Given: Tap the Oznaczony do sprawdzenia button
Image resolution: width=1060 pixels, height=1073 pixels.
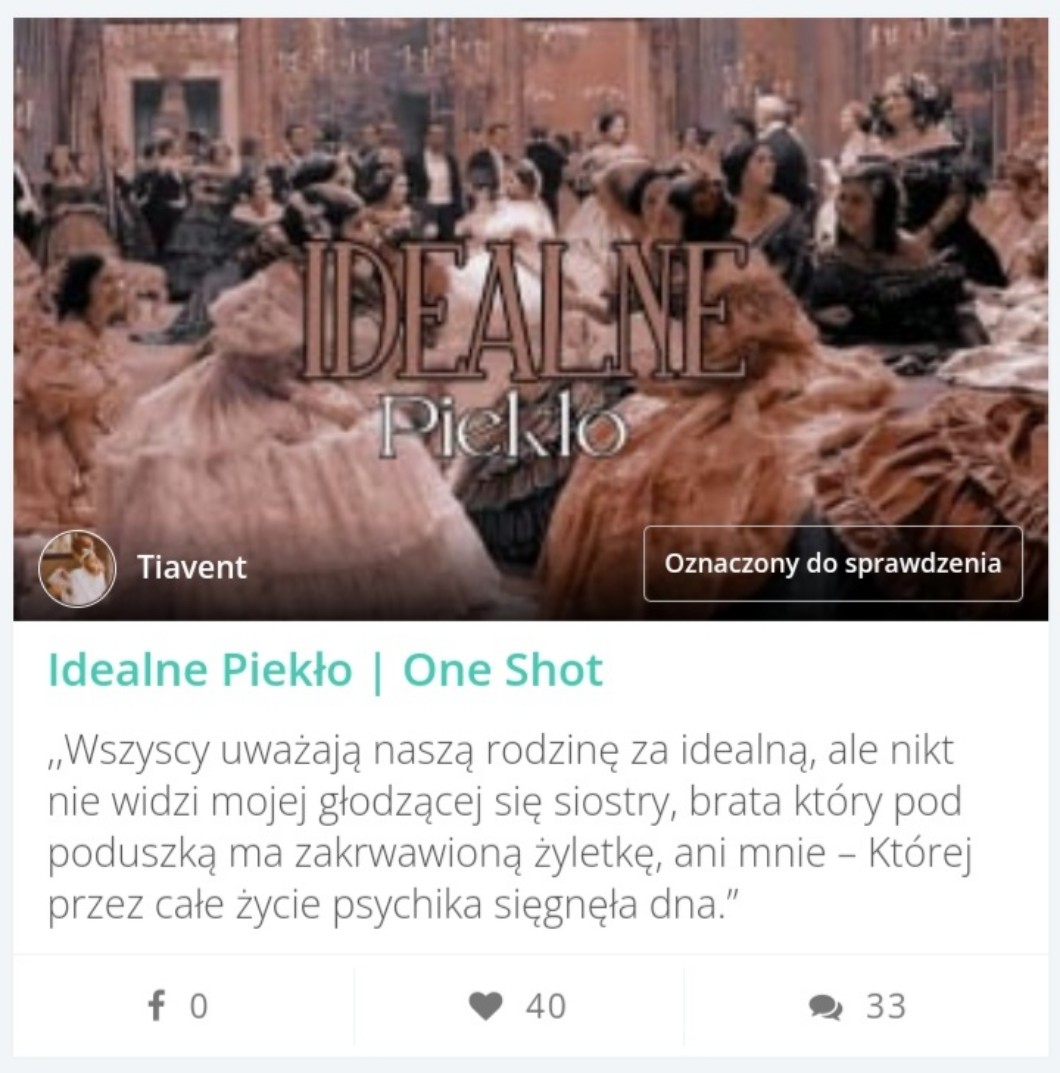Looking at the screenshot, I should (x=832, y=563).
